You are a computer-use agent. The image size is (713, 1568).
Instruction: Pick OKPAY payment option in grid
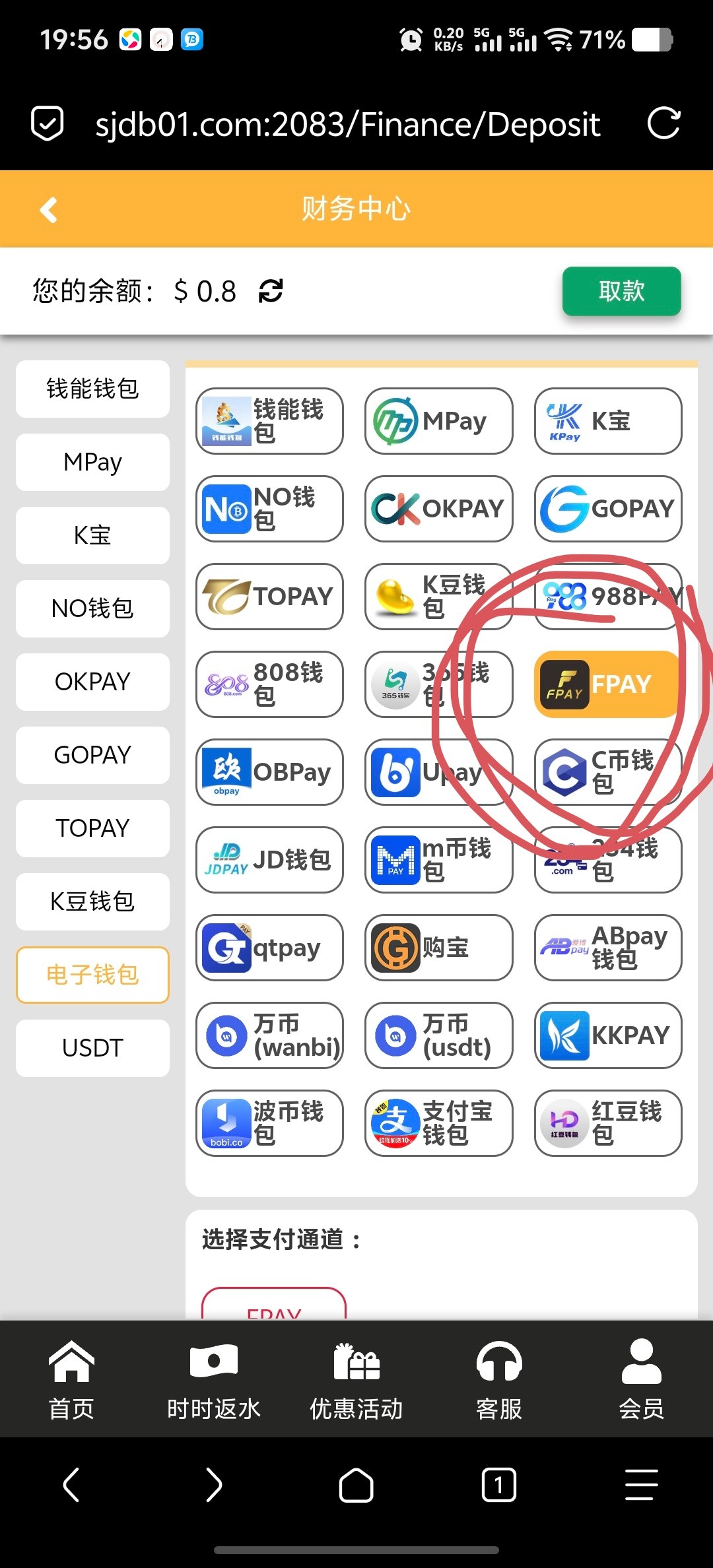click(x=438, y=509)
